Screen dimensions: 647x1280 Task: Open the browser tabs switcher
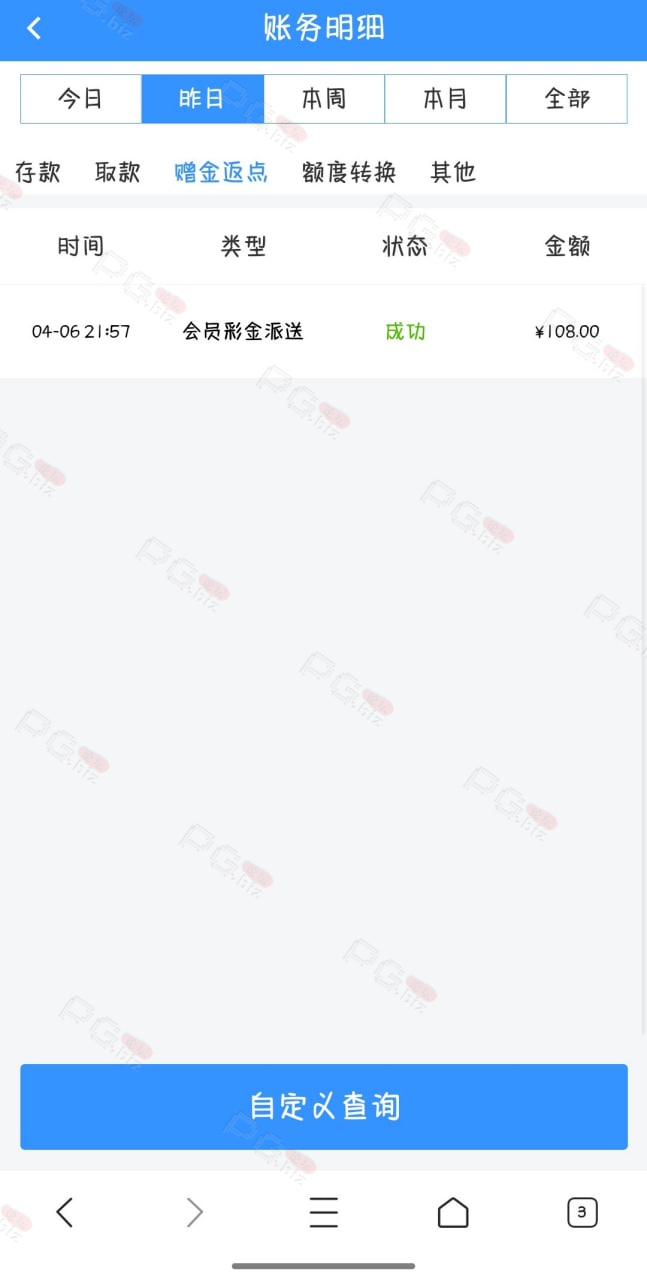pos(582,1212)
